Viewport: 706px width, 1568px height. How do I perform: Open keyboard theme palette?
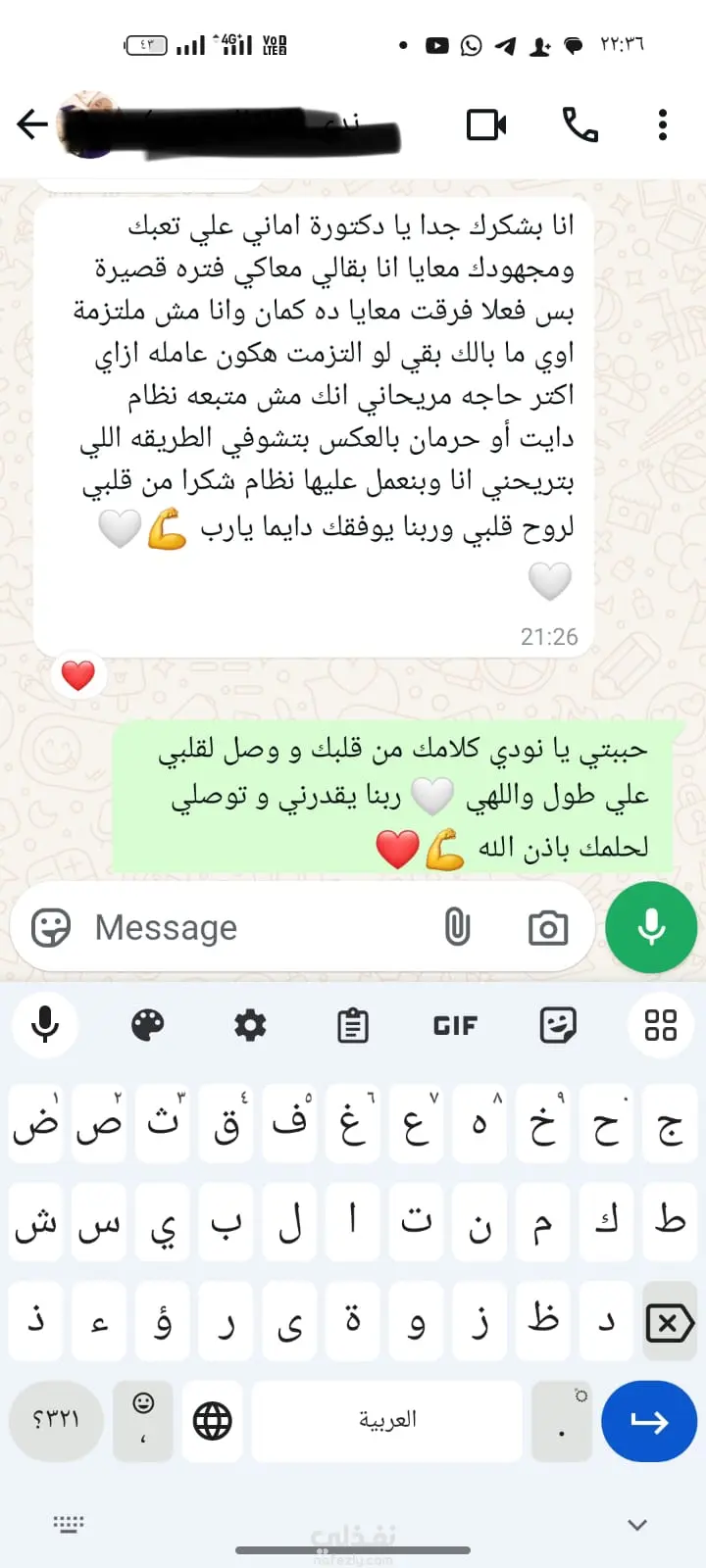148,1025
